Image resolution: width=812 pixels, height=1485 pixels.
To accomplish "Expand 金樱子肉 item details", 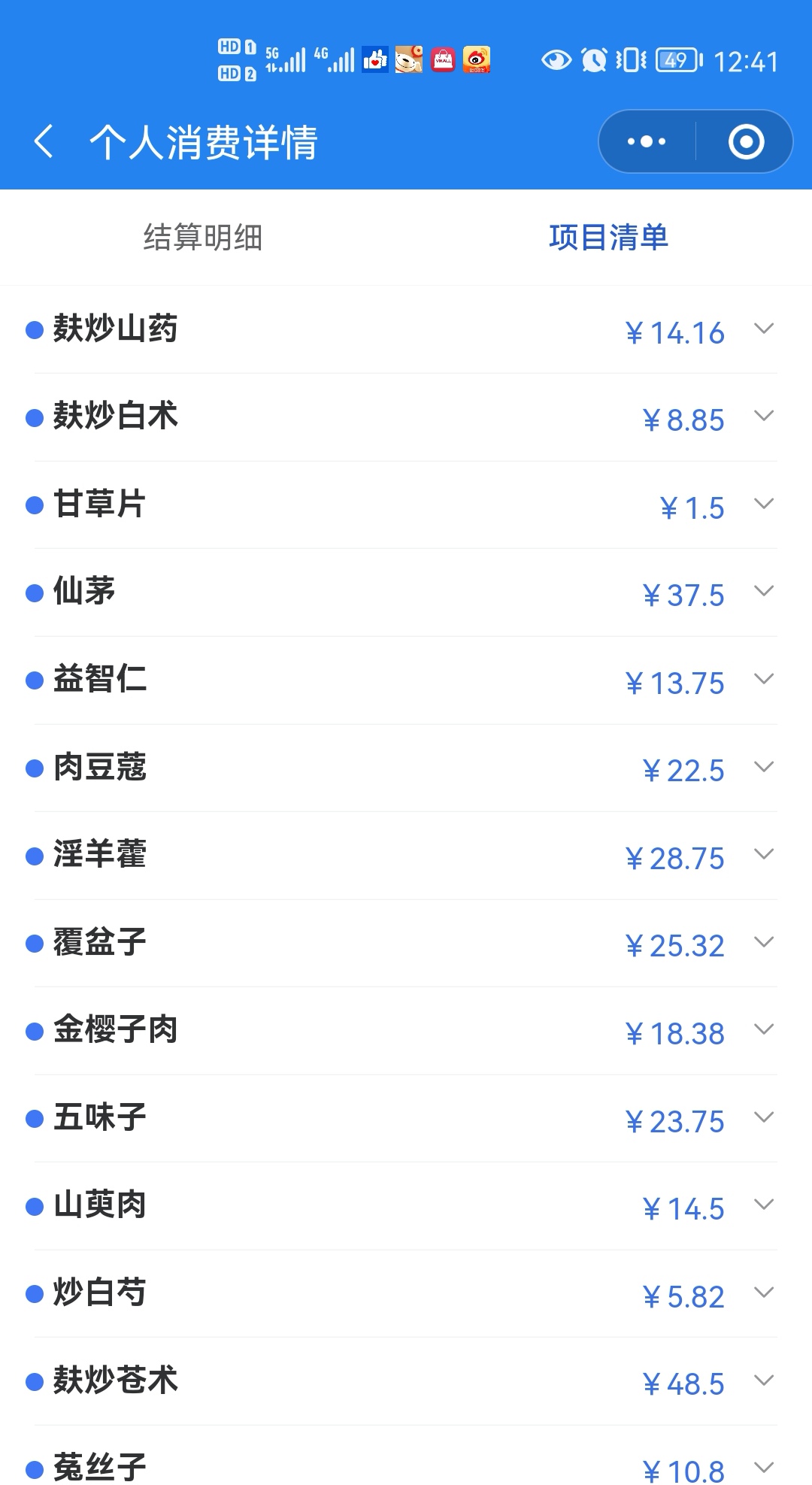I will 764,1030.
